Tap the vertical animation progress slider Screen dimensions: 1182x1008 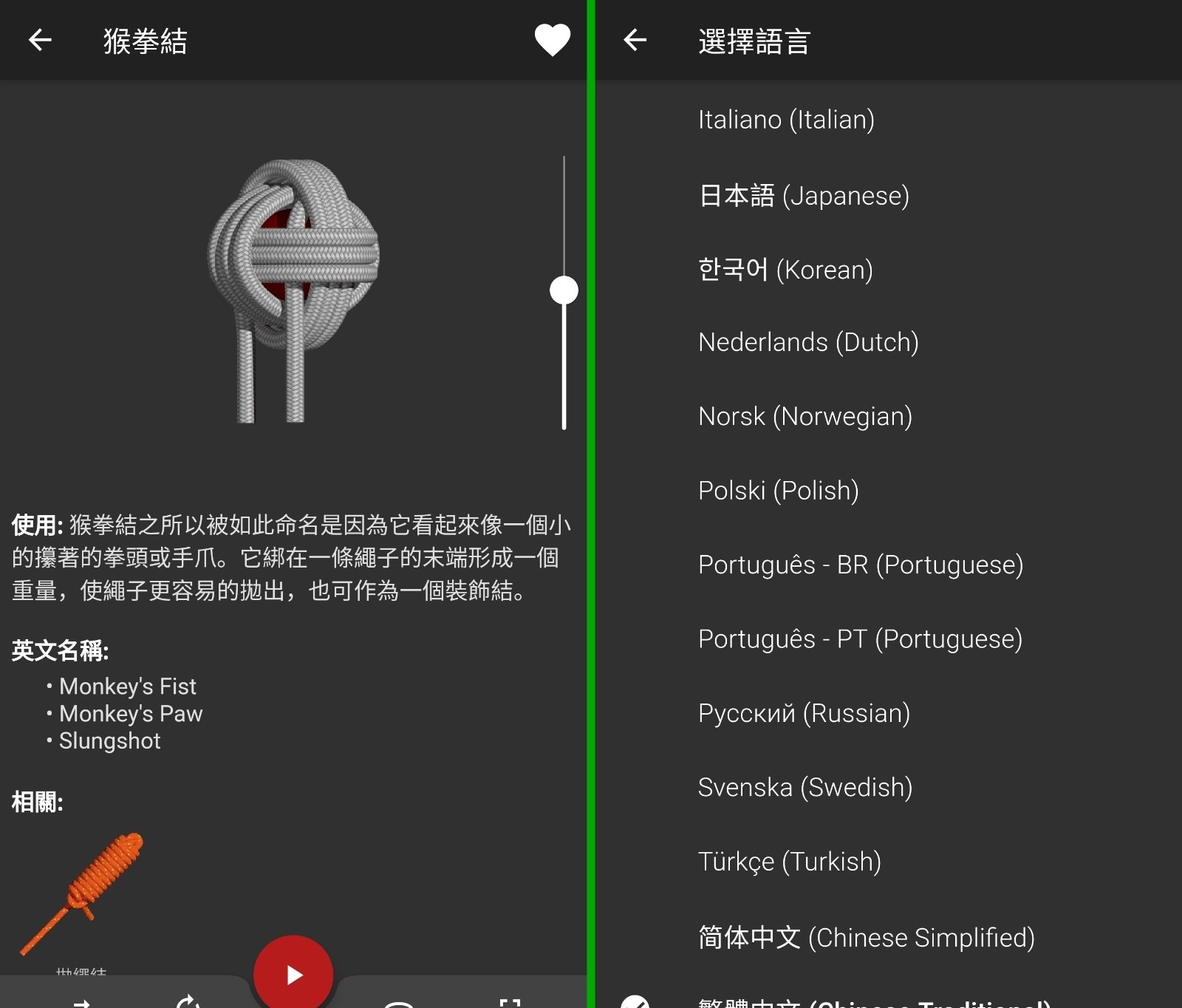point(564,290)
